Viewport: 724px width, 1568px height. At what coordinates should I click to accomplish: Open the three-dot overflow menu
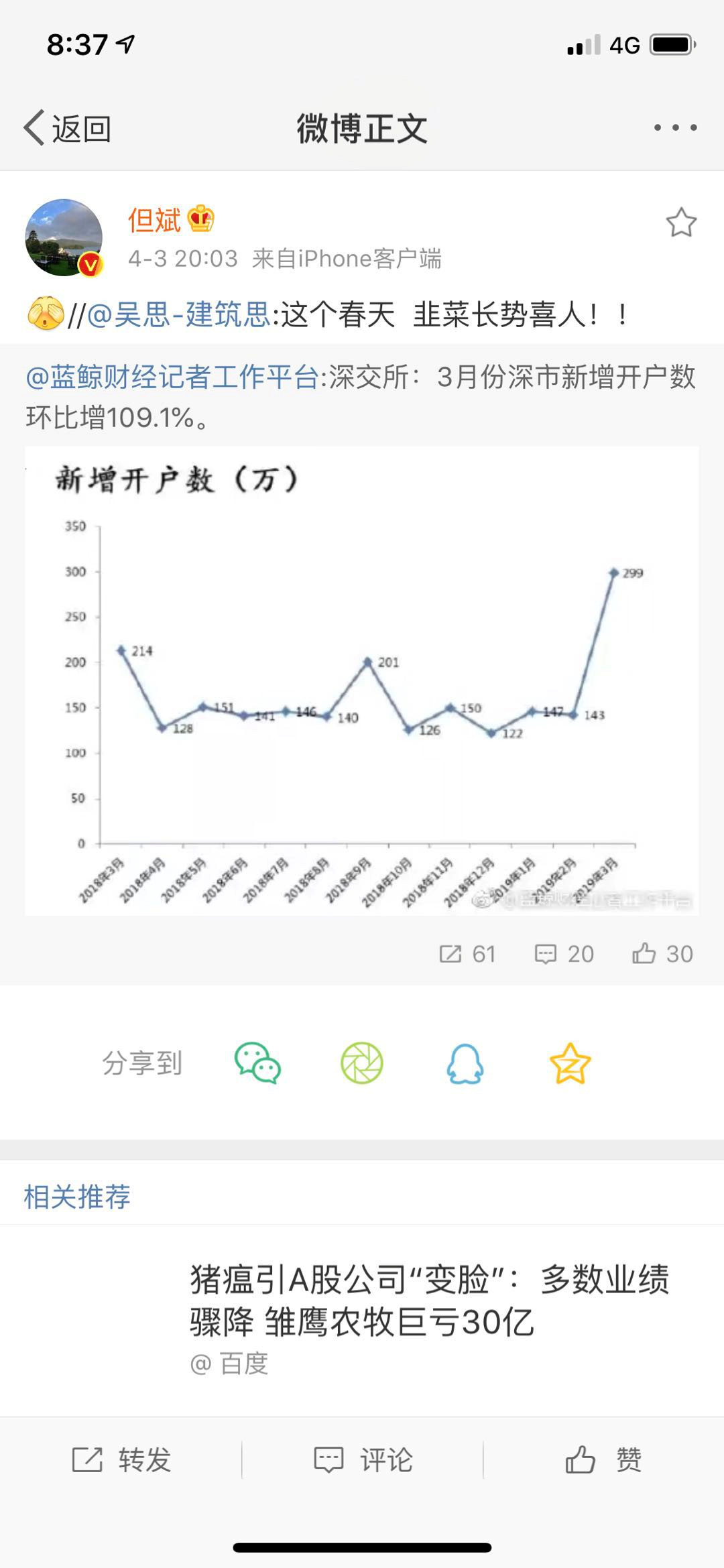675,127
